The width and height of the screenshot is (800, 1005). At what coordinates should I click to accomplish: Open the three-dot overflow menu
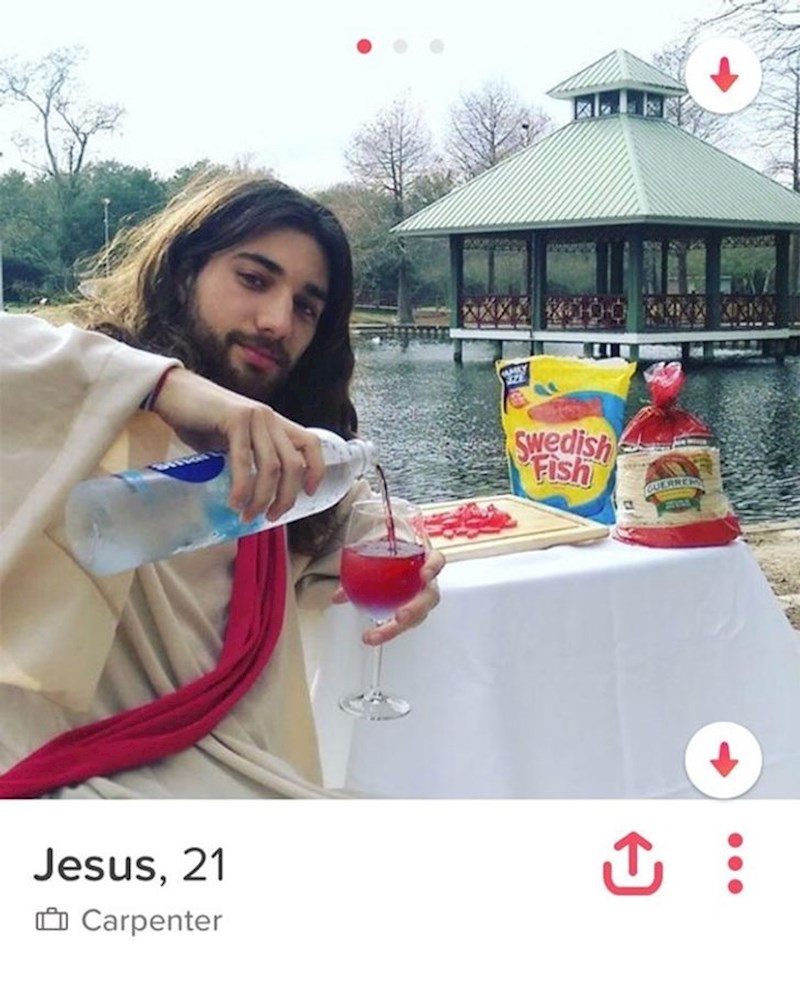tap(735, 863)
